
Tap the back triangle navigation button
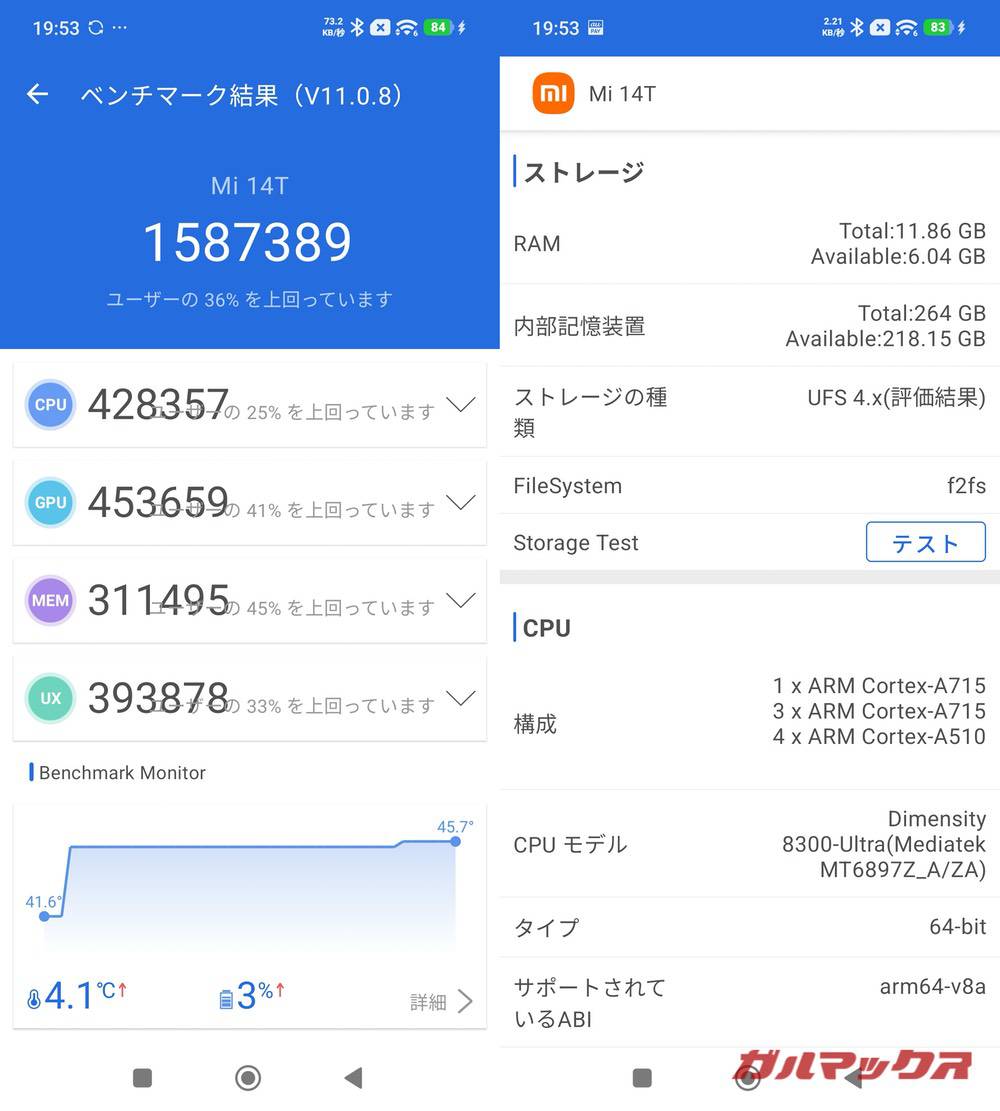pyautogui.click(x=353, y=1078)
